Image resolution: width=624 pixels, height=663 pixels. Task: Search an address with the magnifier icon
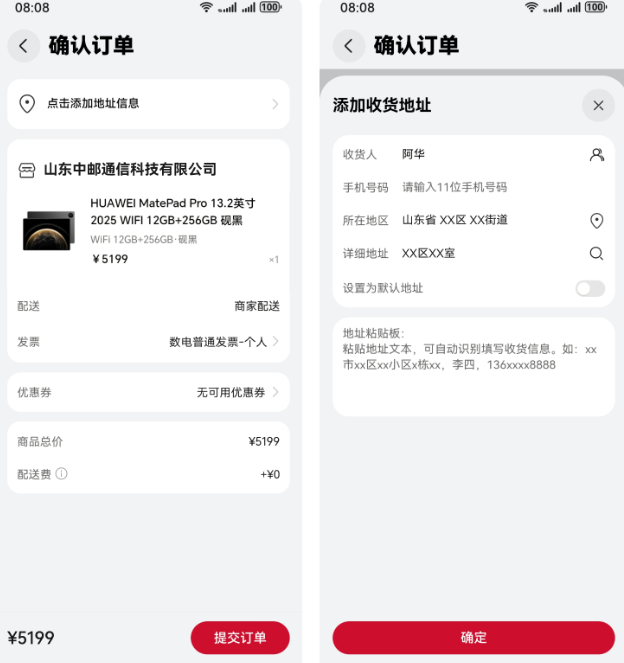pos(597,254)
